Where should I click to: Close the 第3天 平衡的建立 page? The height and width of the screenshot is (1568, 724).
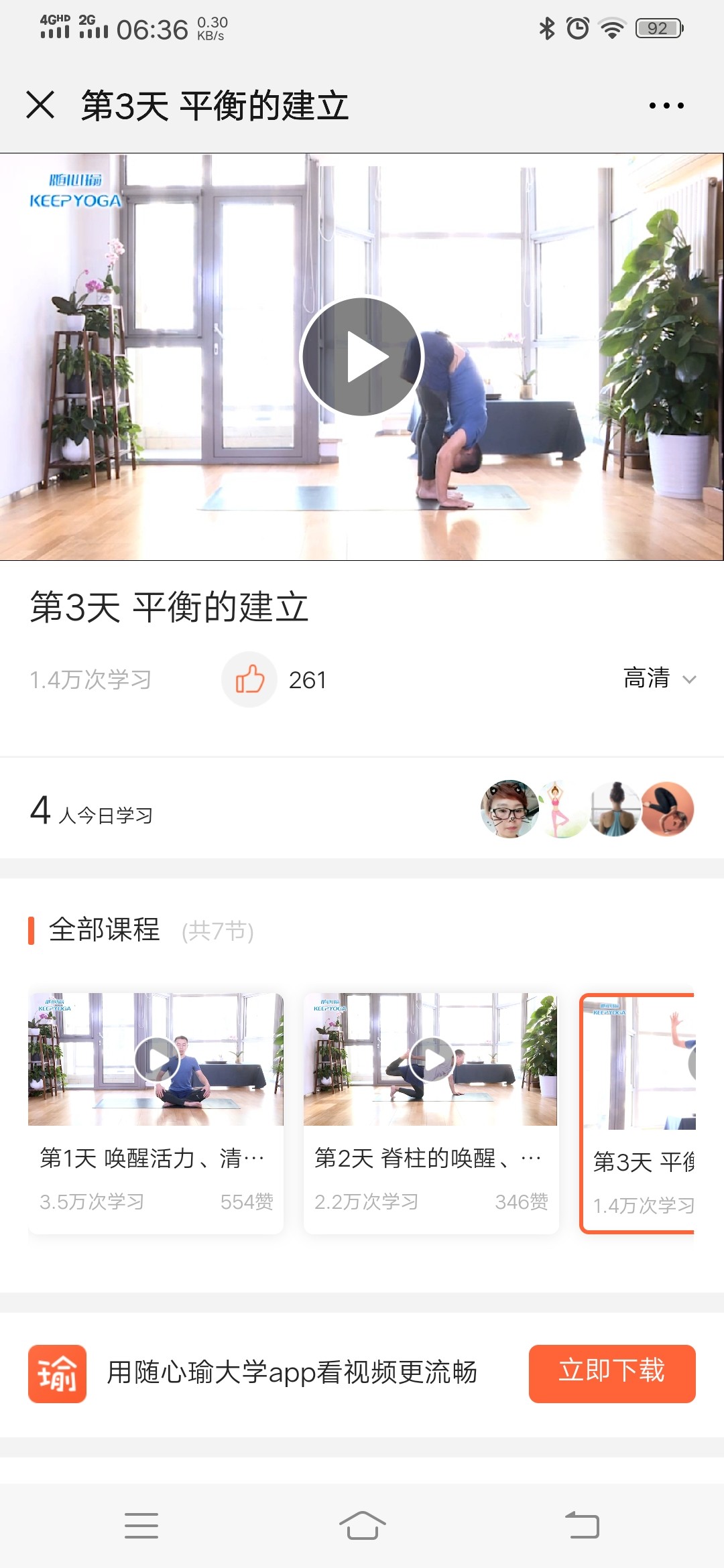coord(40,105)
